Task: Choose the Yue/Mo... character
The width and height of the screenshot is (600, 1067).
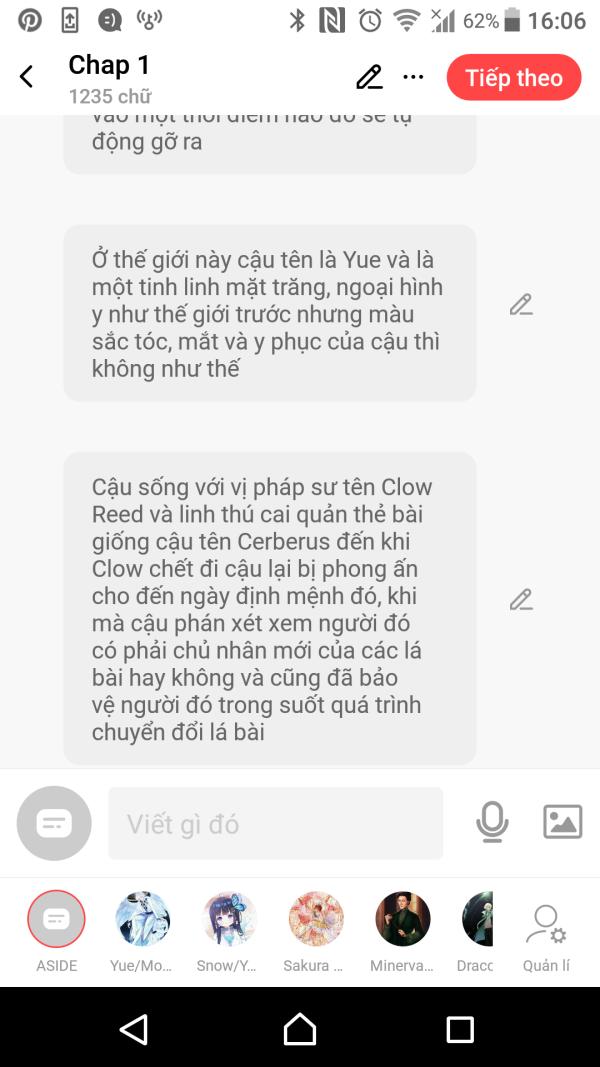Action: click(142, 920)
